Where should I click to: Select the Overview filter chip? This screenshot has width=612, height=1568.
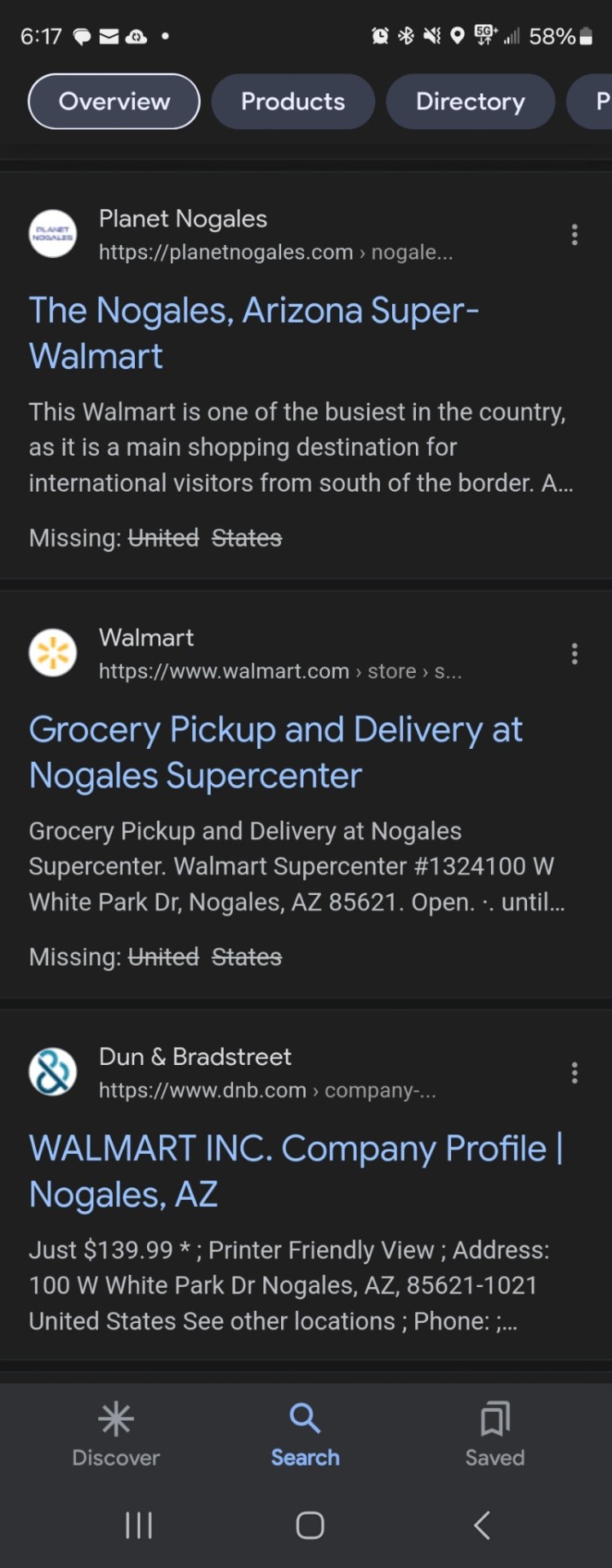pyautogui.click(x=114, y=101)
